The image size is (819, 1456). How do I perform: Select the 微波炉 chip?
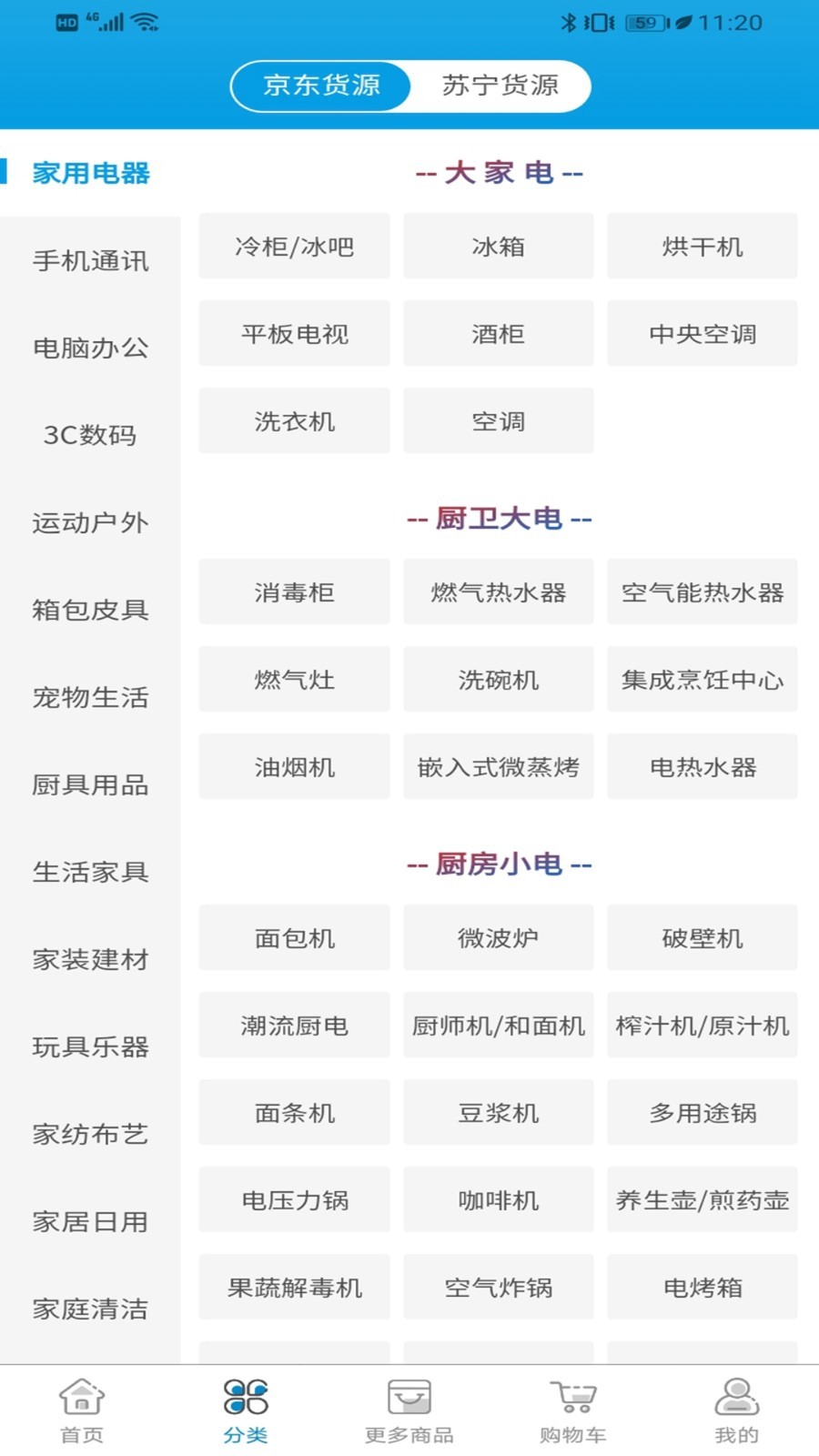(x=498, y=938)
